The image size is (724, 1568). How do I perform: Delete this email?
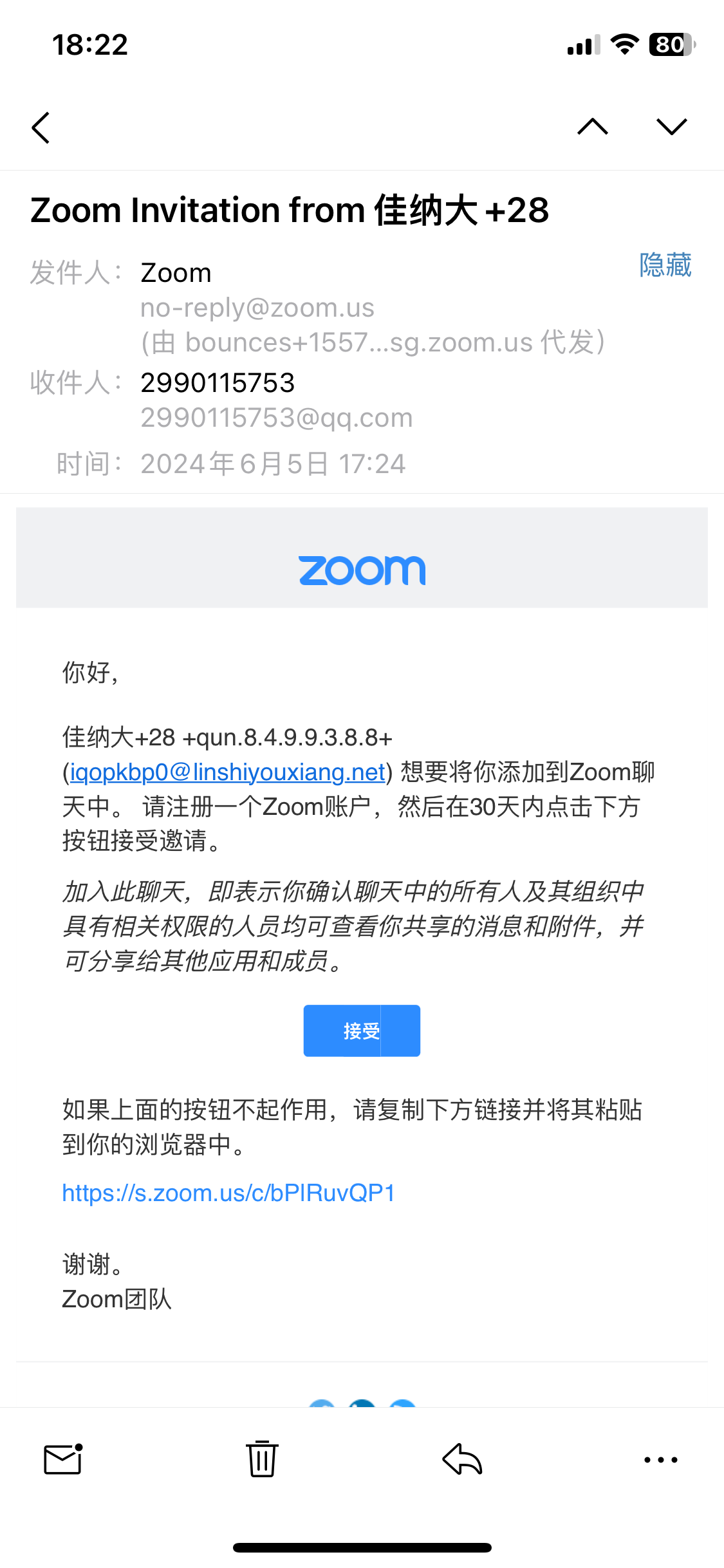coord(262,1459)
